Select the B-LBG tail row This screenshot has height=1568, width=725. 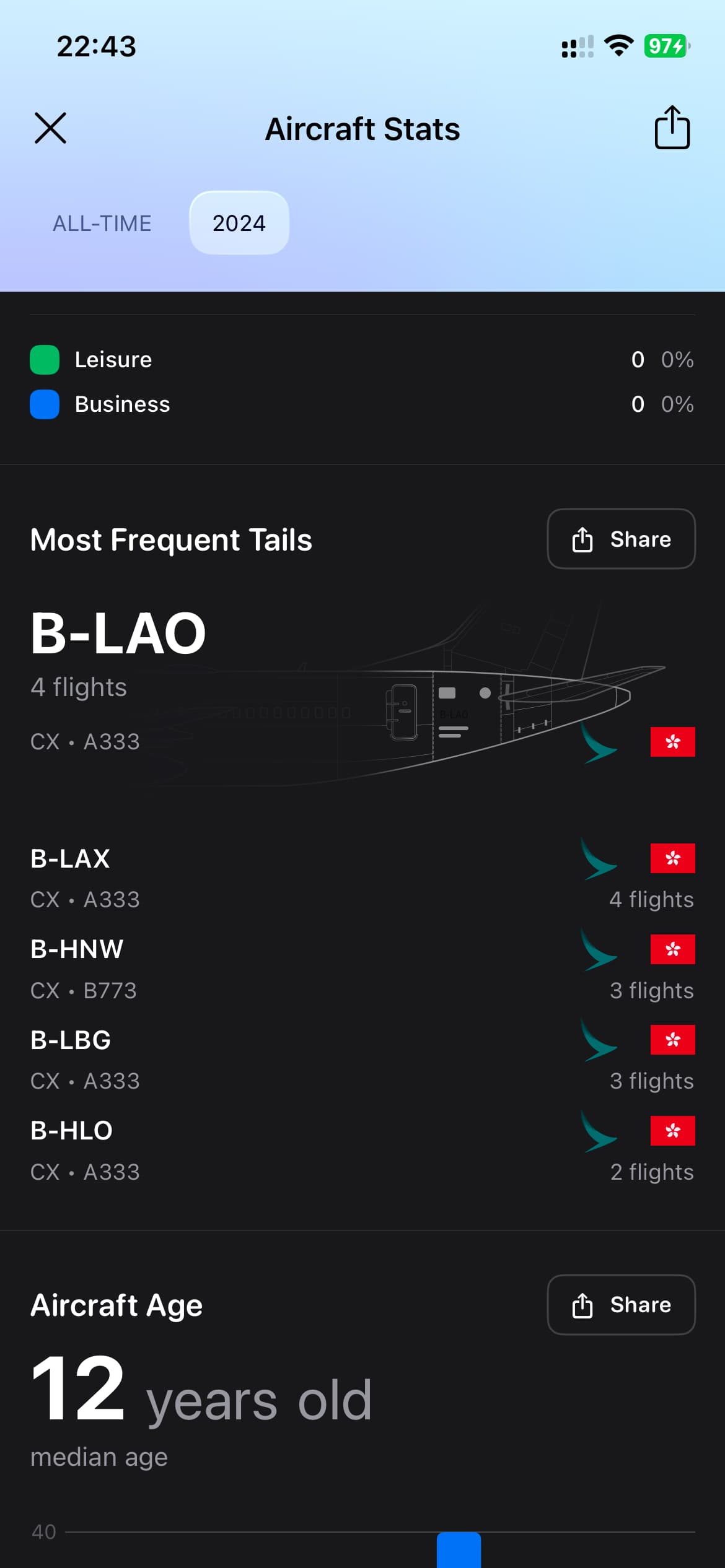(x=362, y=1060)
